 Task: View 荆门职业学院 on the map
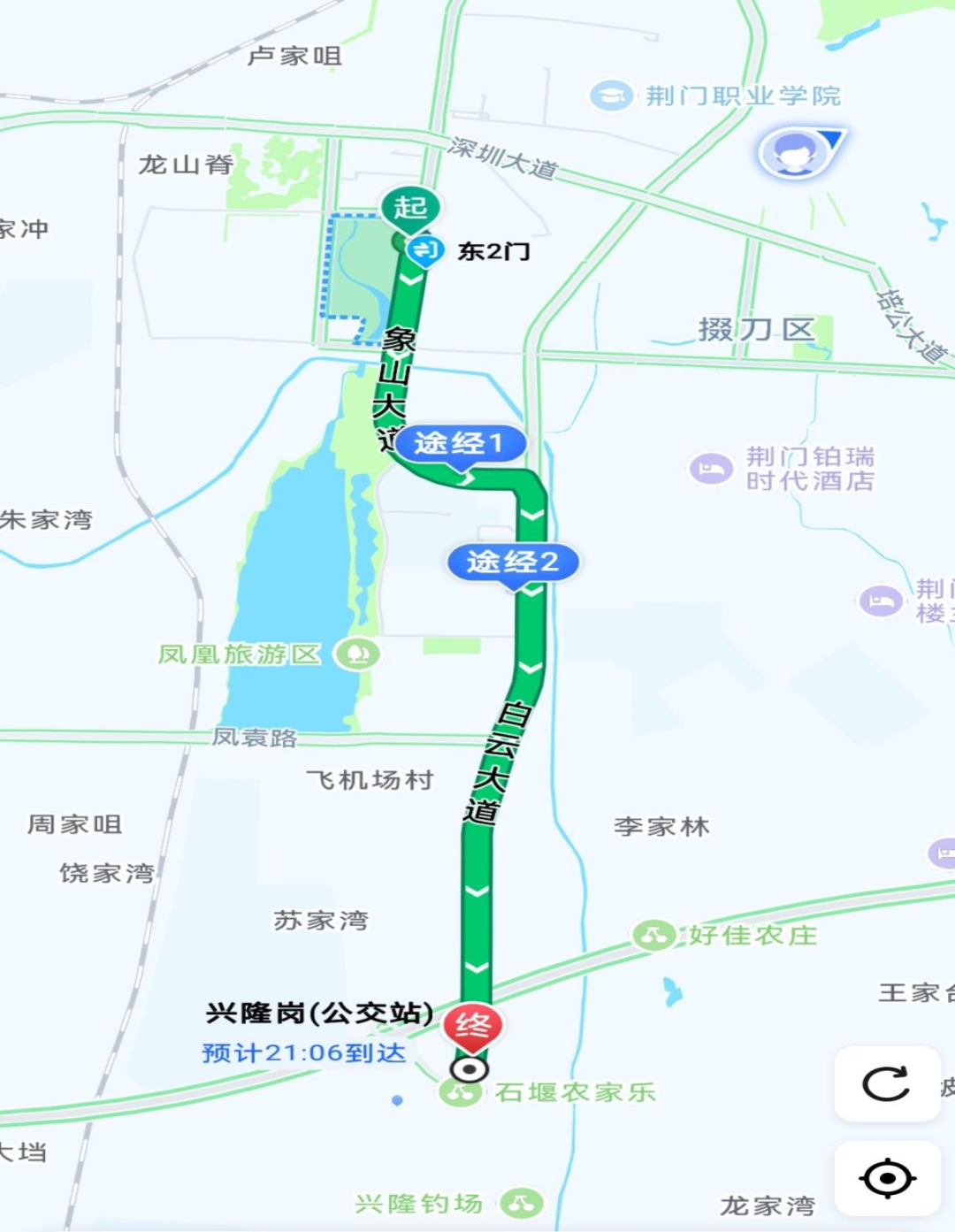611,96
